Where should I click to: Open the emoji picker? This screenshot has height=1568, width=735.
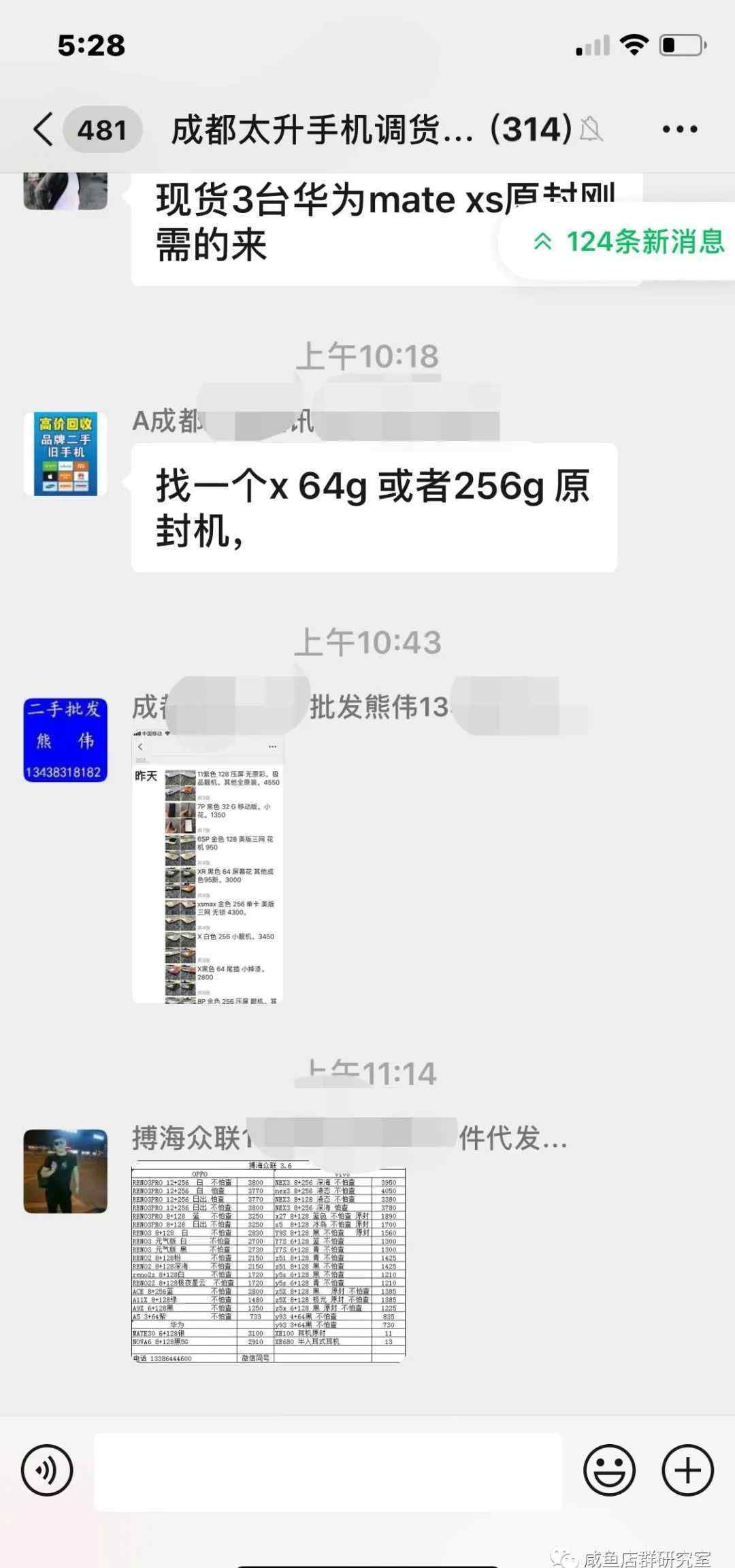(x=609, y=1470)
